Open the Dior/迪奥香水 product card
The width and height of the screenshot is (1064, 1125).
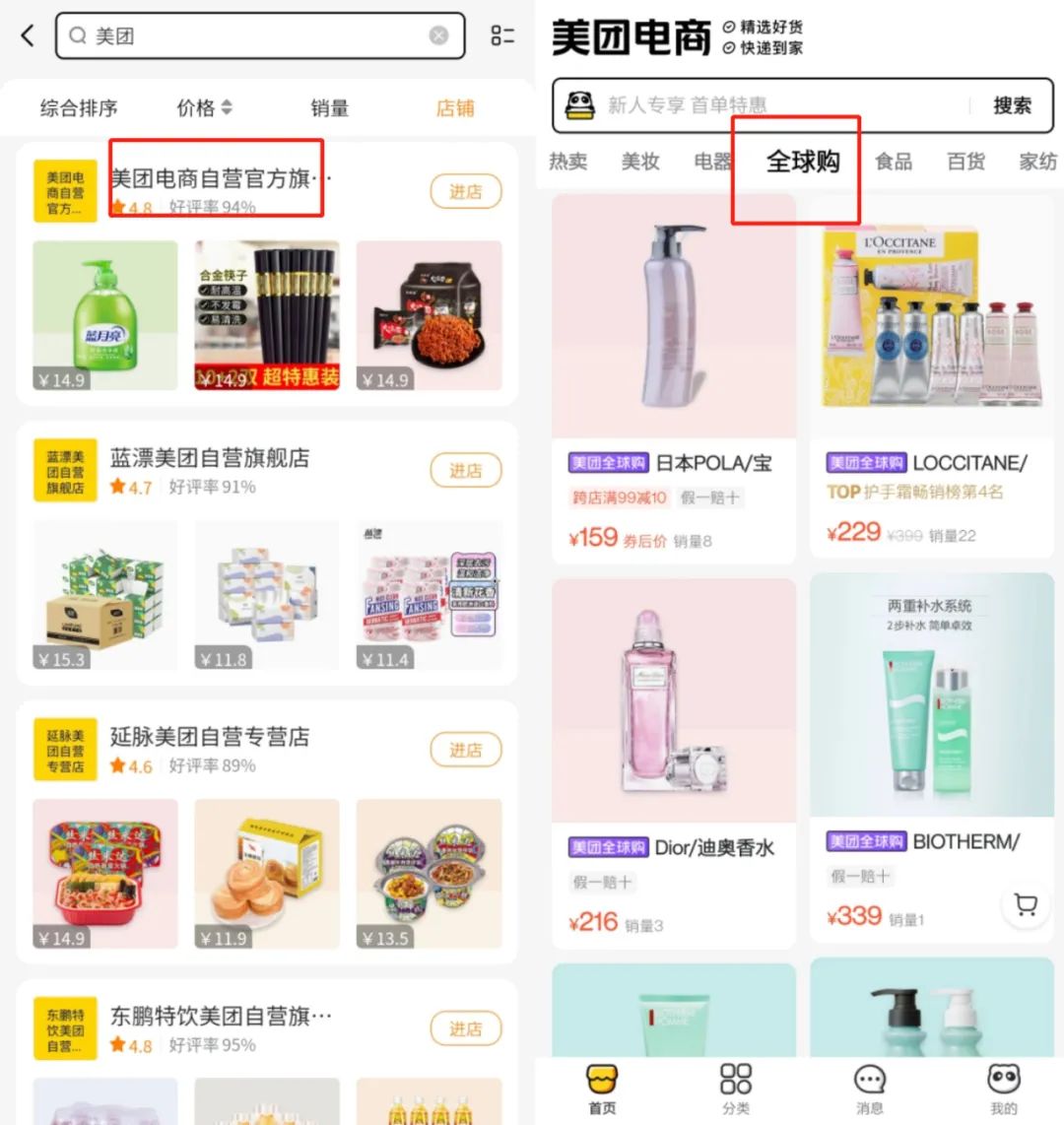[x=674, y=759]
